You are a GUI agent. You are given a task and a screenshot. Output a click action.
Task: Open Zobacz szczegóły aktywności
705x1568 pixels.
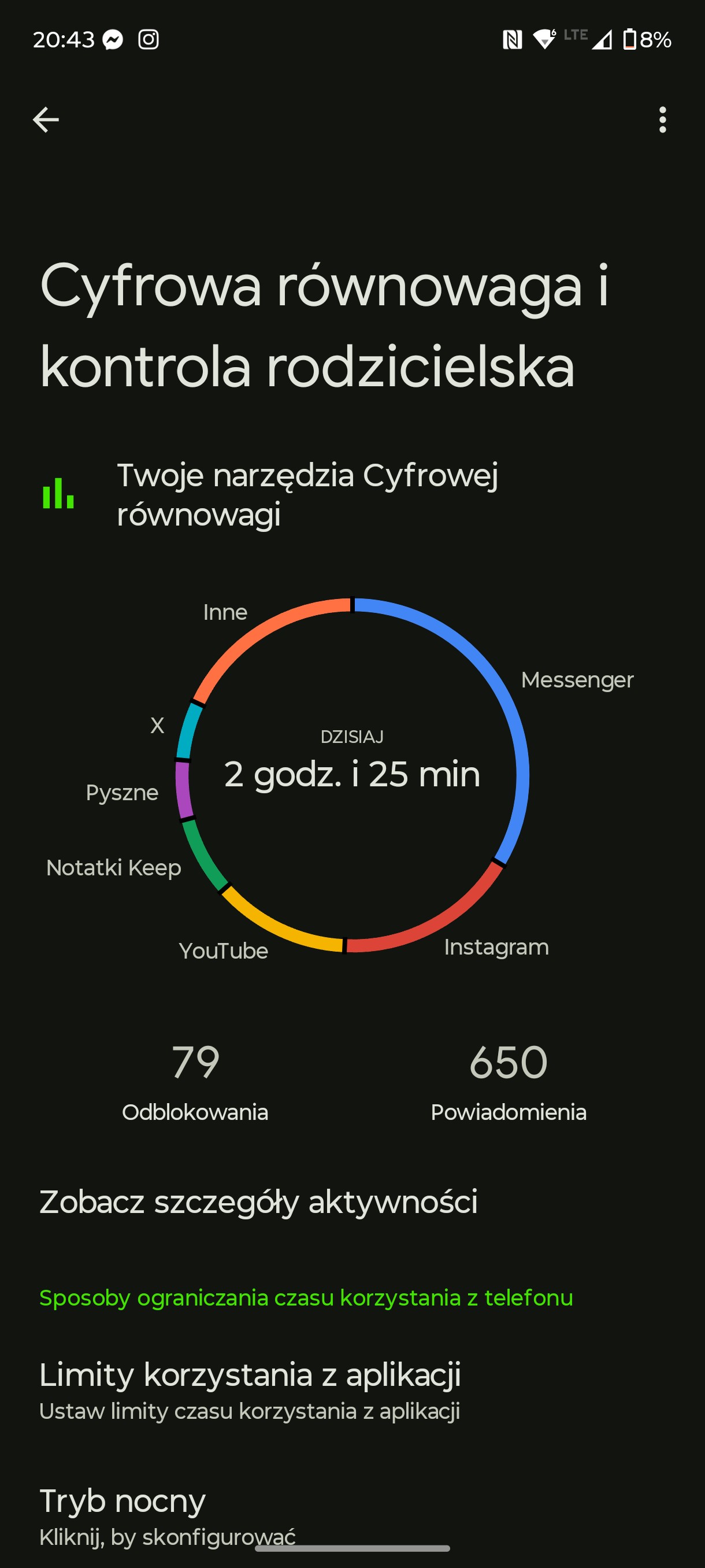[x=352, y=1202]
